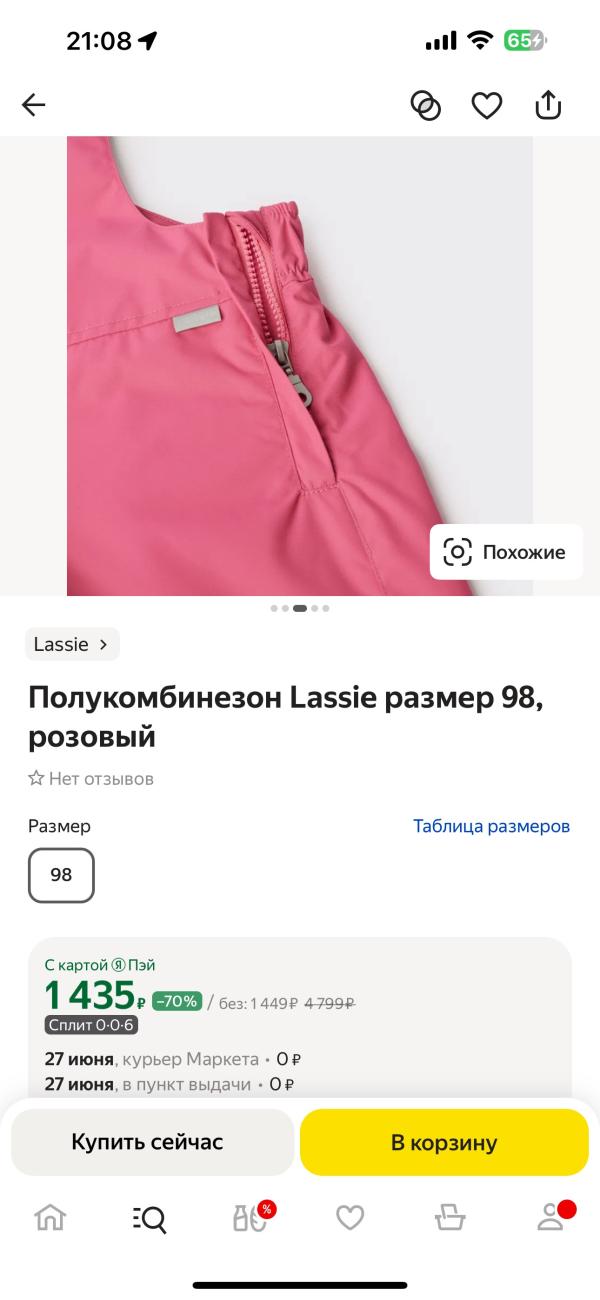Open the Таблица размеров link
Screen dimensions: 600x1300
pyautogui.click(x=491, y=826)
